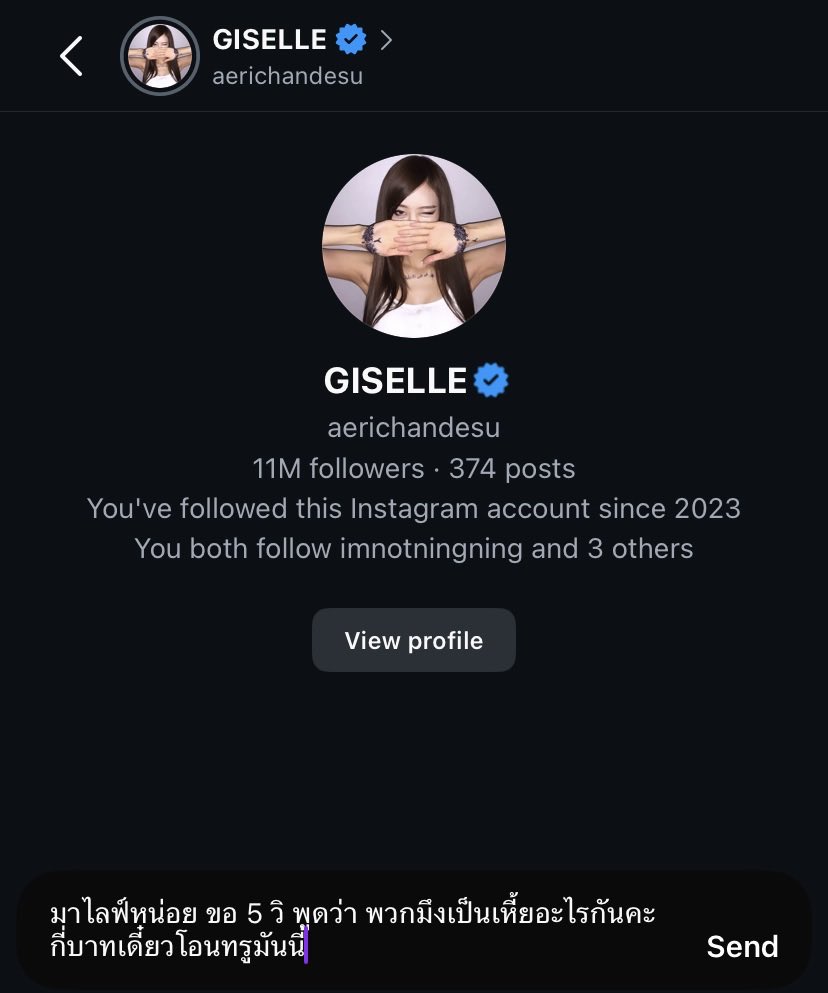Open GISELLE's large profile photo
Viewport: 828px width, 993px height.
(x=414, y=246)
